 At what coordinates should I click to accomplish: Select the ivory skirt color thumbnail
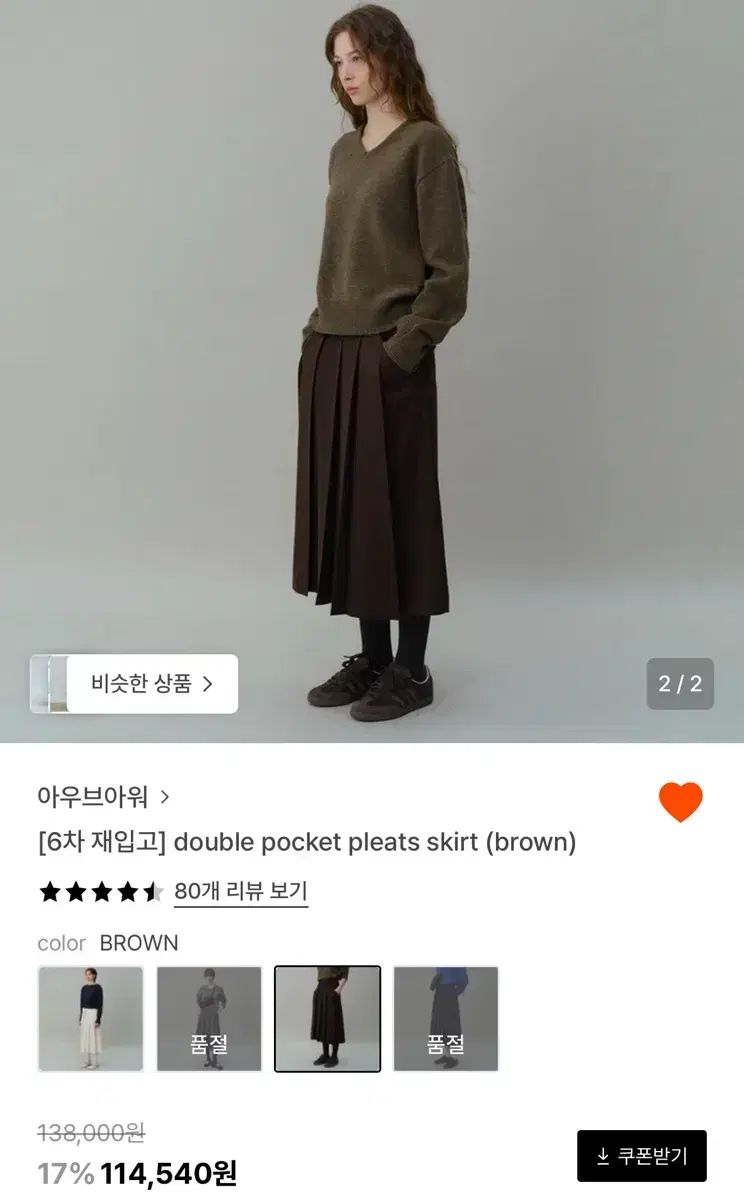pyautogui.click(x=91, y=1018)
